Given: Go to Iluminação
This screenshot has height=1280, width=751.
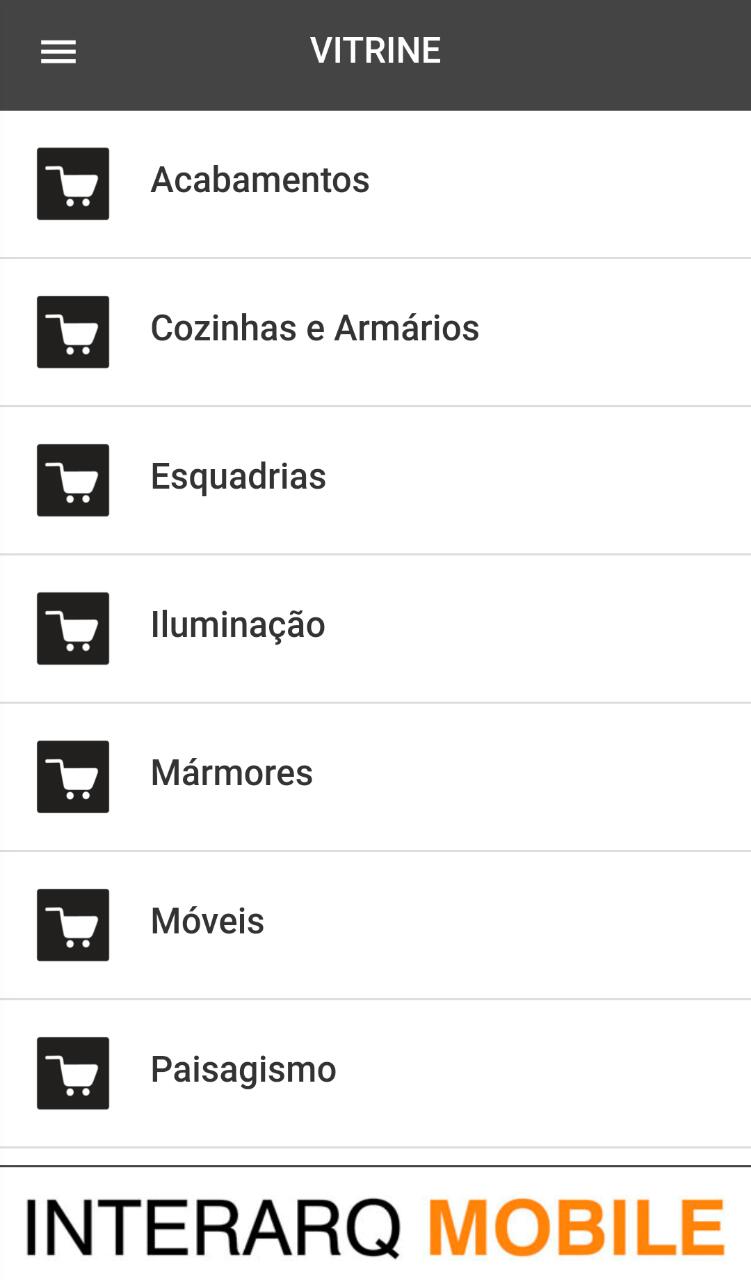Looking at the screenshot, I should click(x=375, y=628).
